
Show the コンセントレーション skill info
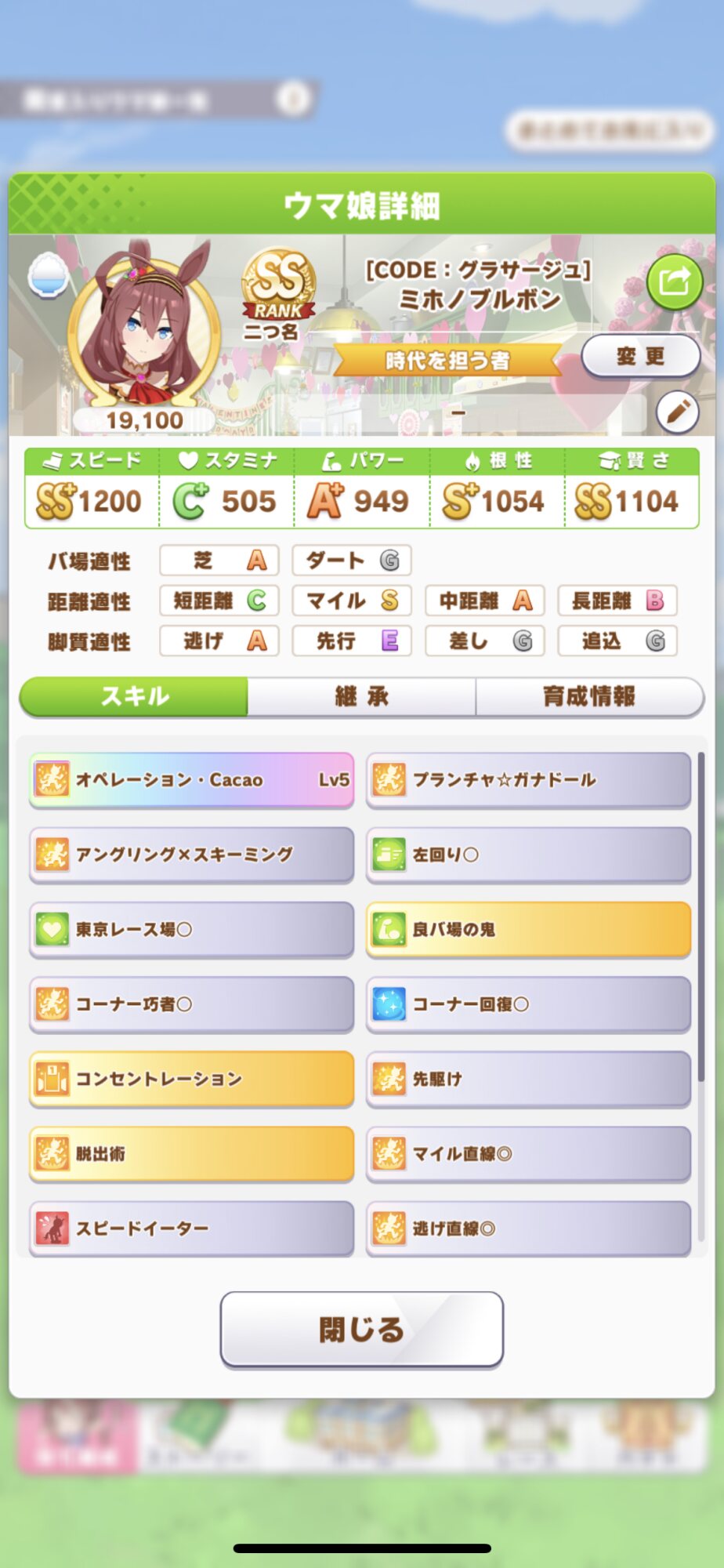[x=191, y=1079]
